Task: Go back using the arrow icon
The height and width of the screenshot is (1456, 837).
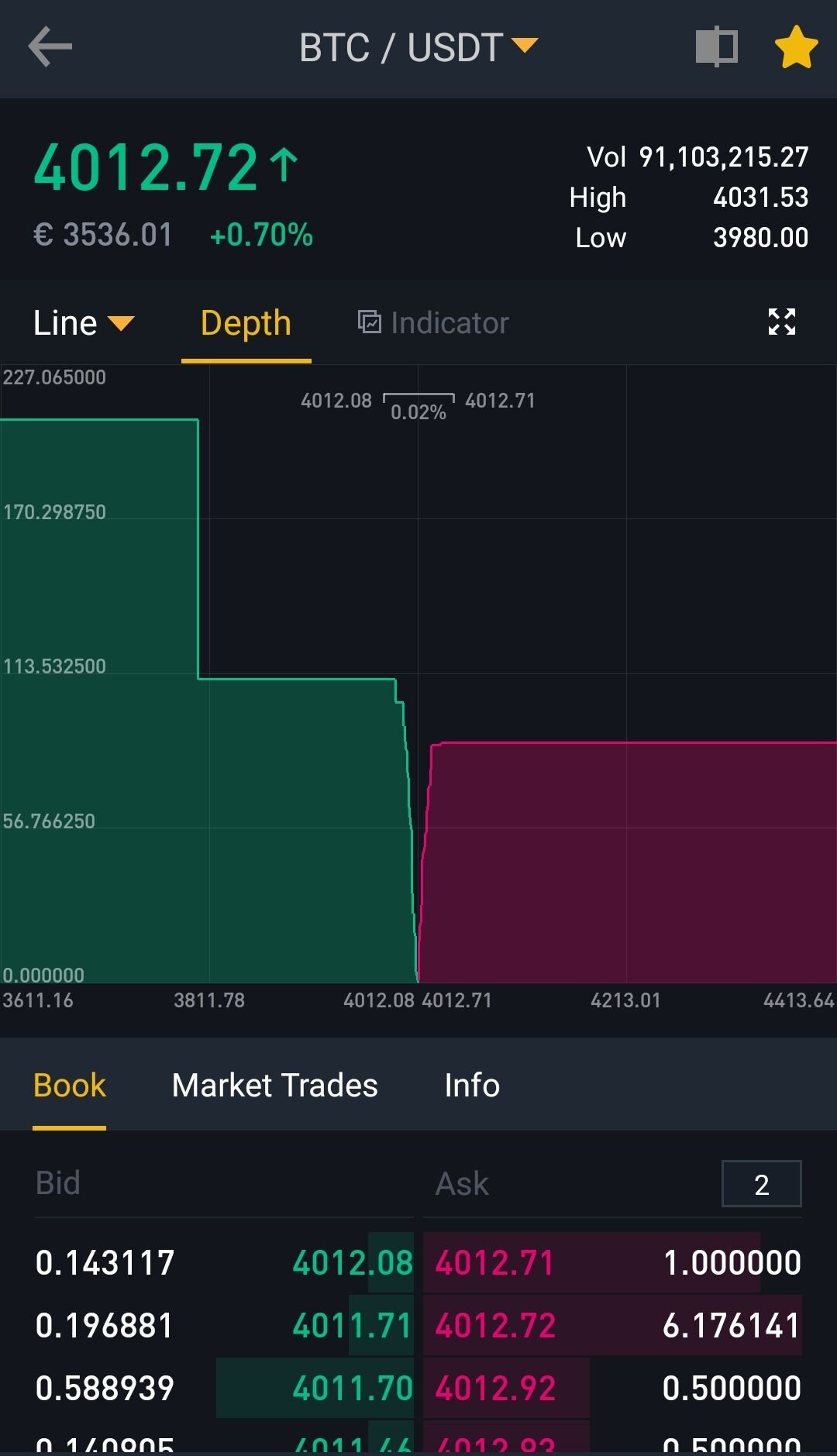Action: click(x=50, y=47)
